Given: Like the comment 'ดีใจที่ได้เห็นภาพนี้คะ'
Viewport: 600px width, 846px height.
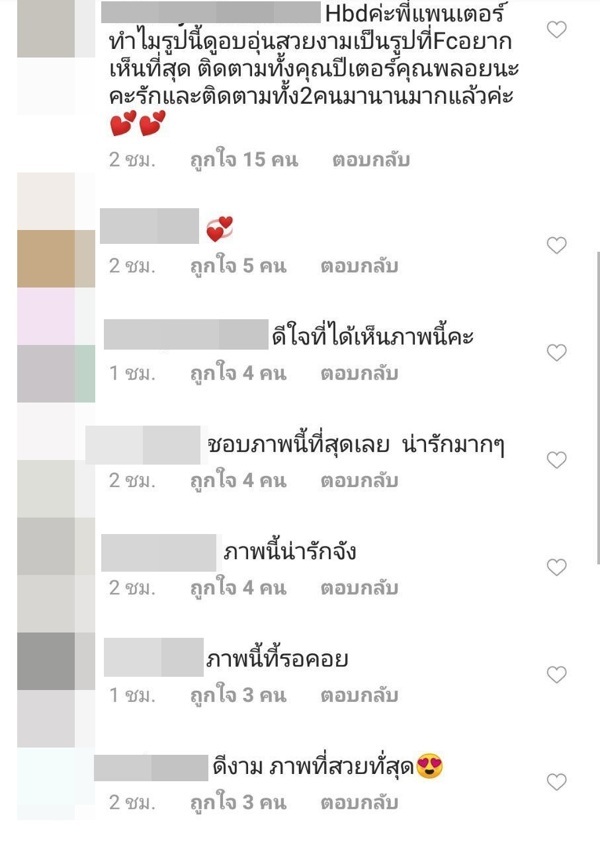Looking at the screenshot, I should tap(557, 352).
